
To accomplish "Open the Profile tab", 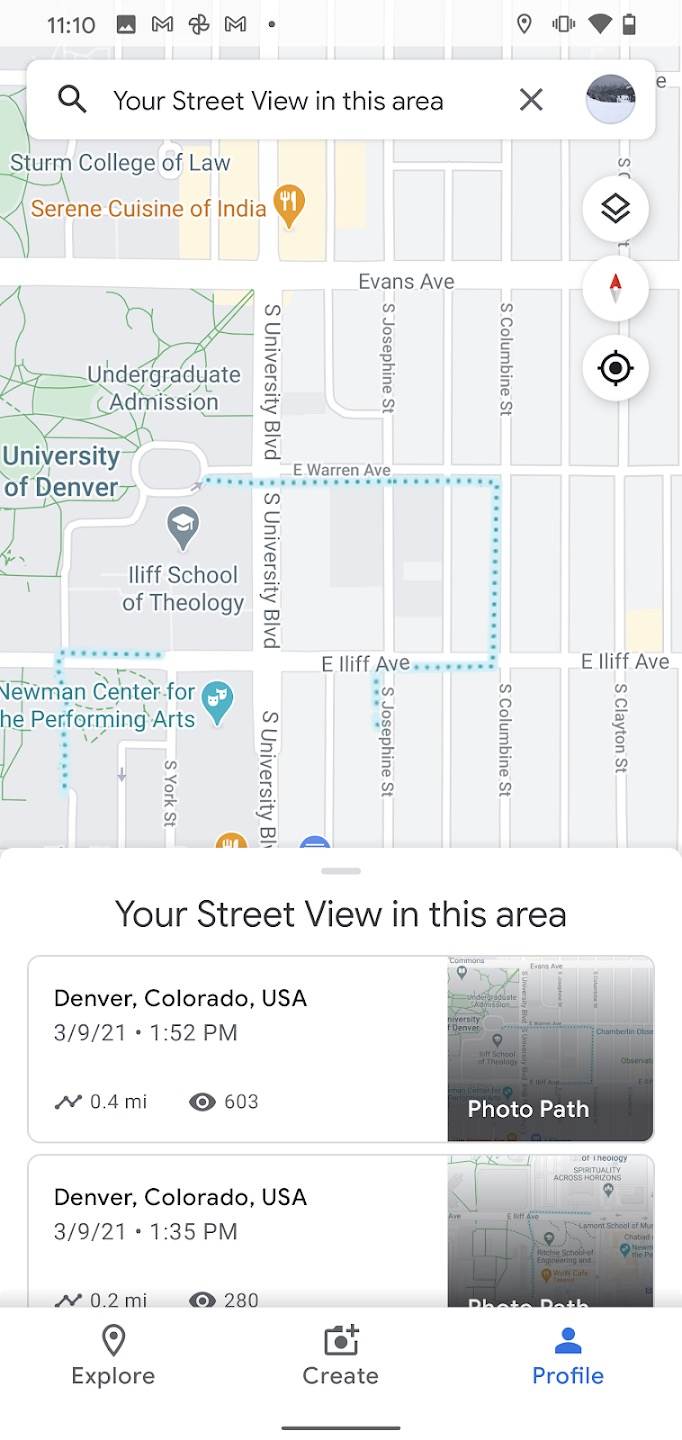I will tap(567, 1356).
